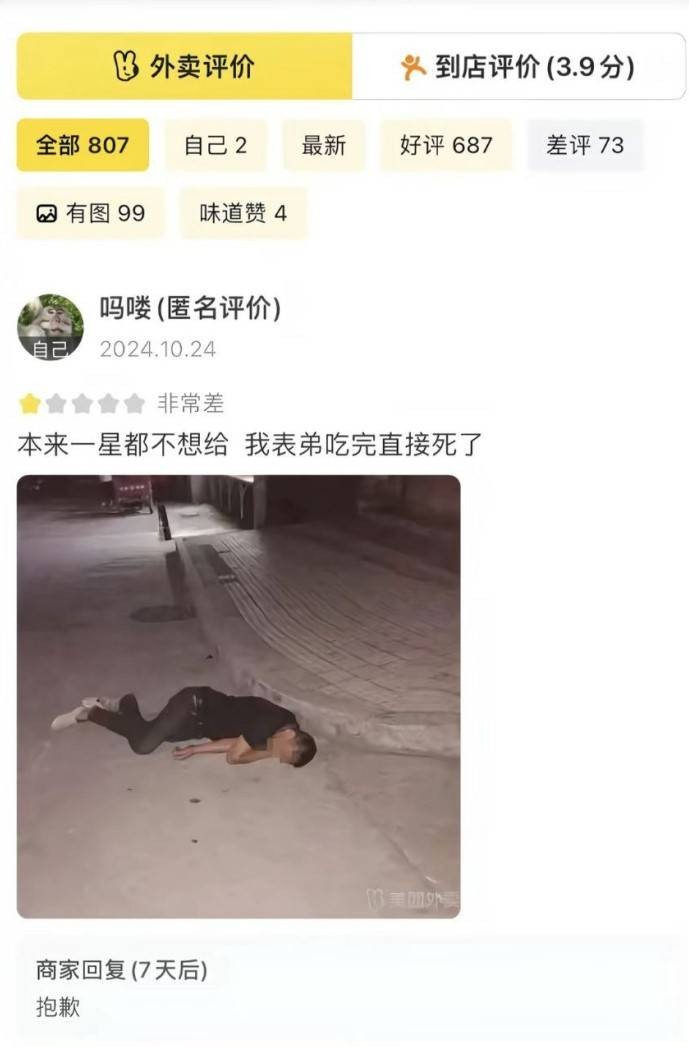The height and width of the screenshot is (1047, 689).
Task: Select the 味道赞 4 chip
Action: click(x=243, y=213)
